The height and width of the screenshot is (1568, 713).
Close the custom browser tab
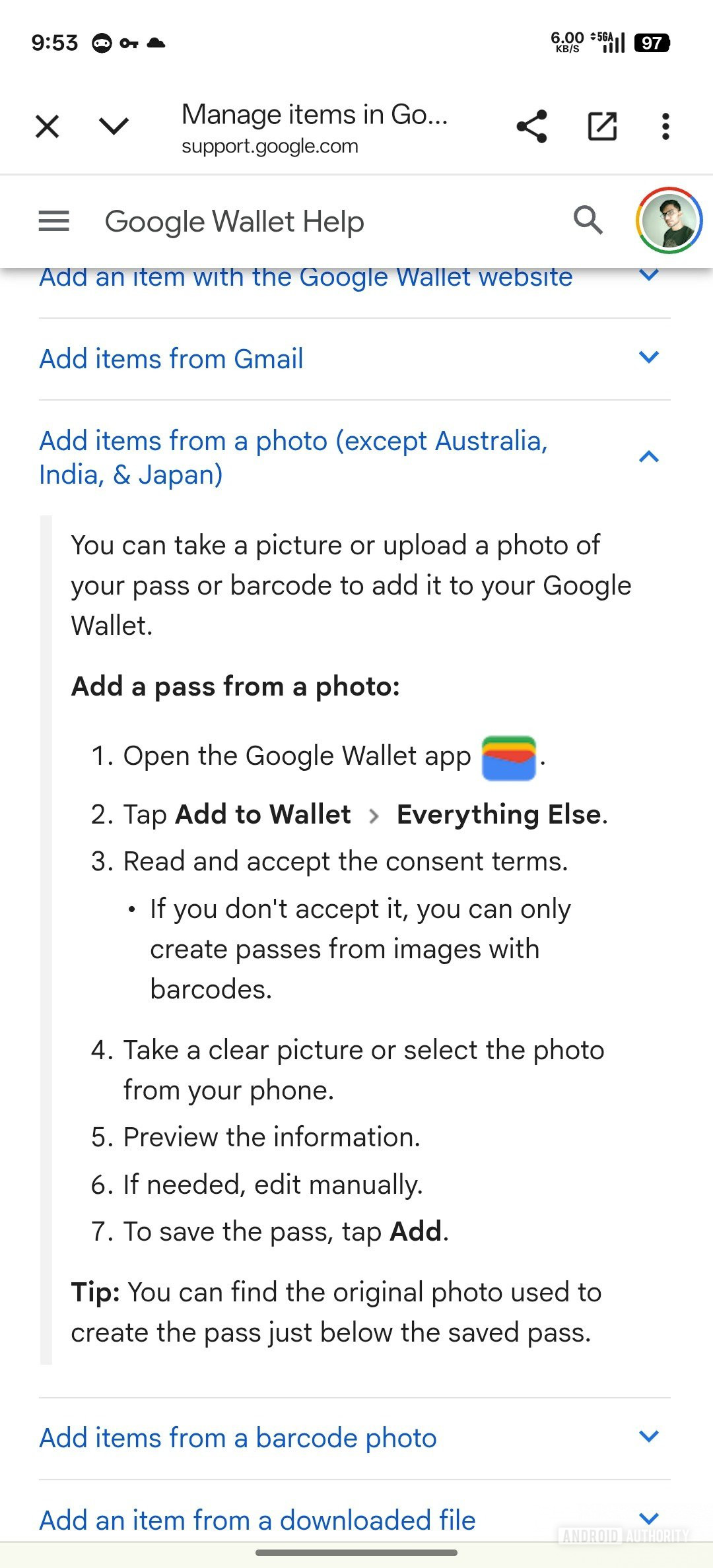click(x=47, y=126)
